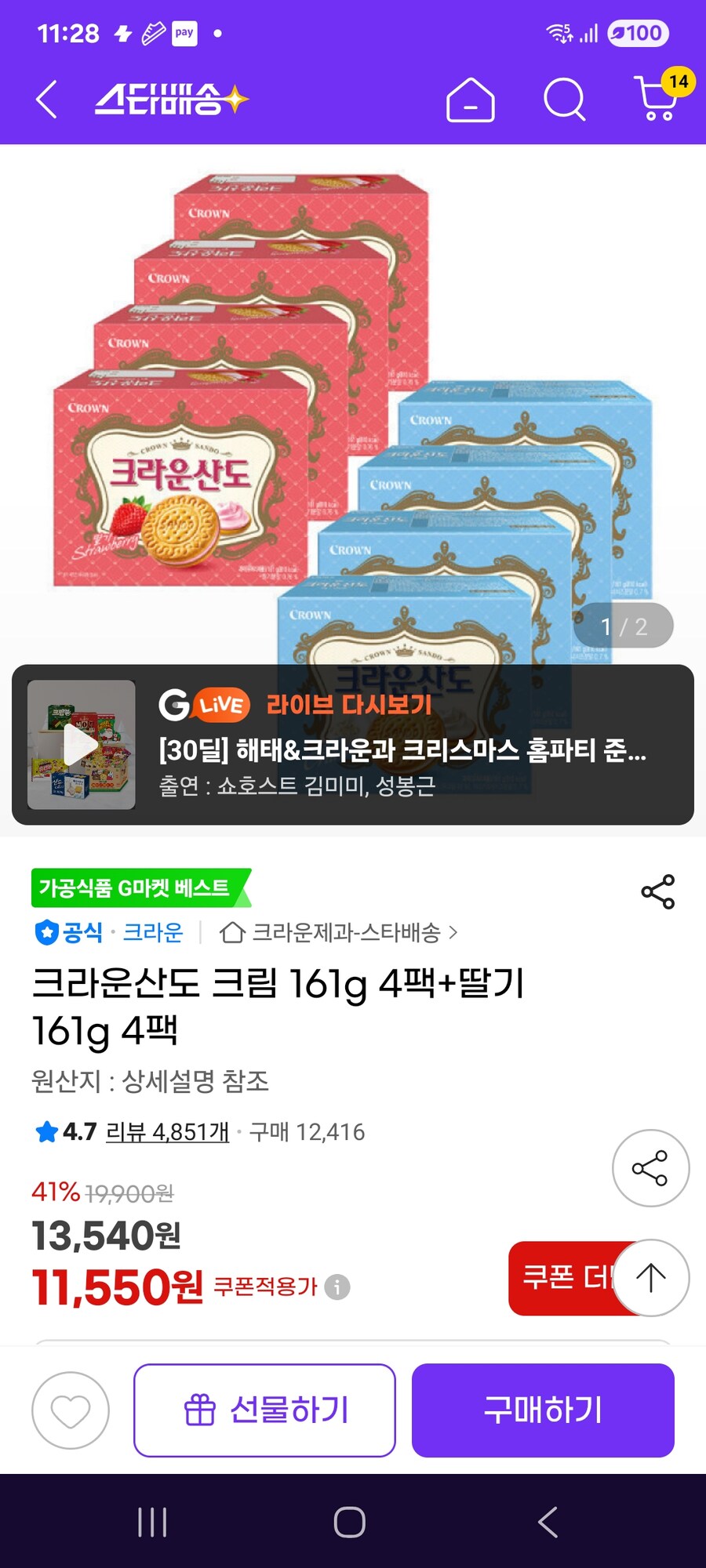Go back using the top-left arrow
The image size is (706, 1568).
45,100
